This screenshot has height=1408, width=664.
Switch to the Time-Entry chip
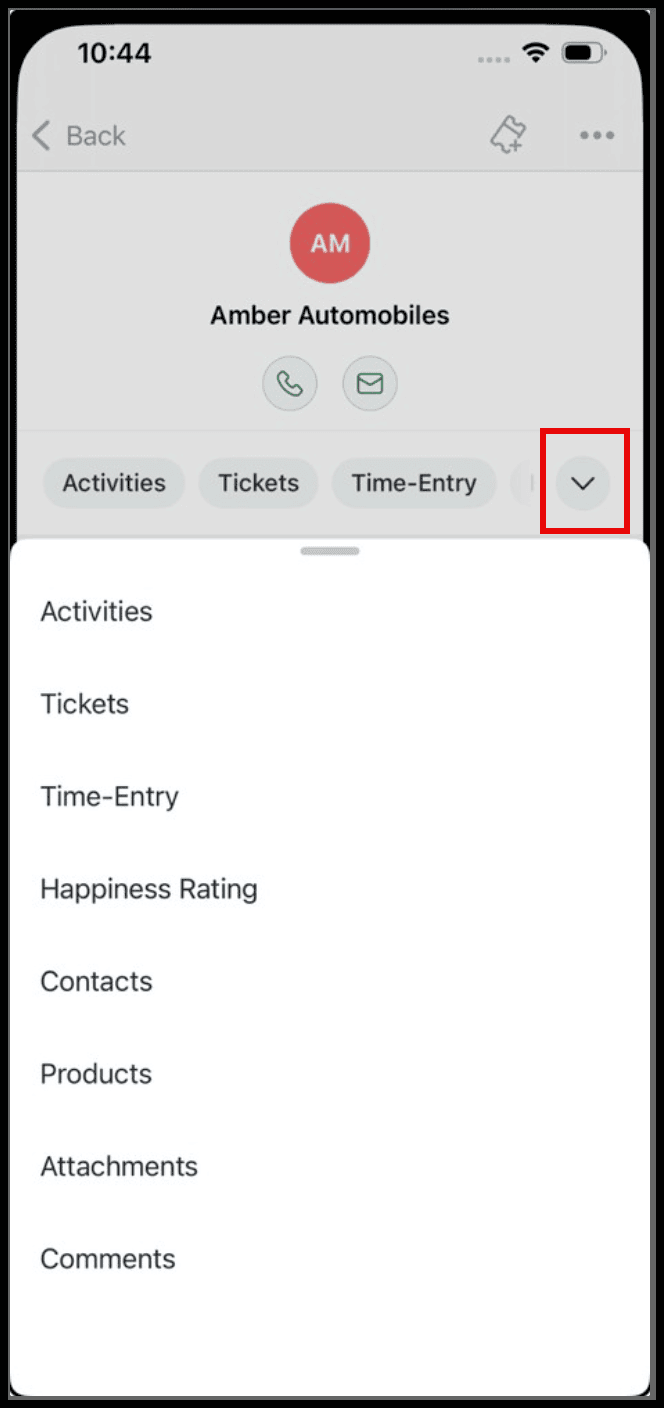pos(413,483)
